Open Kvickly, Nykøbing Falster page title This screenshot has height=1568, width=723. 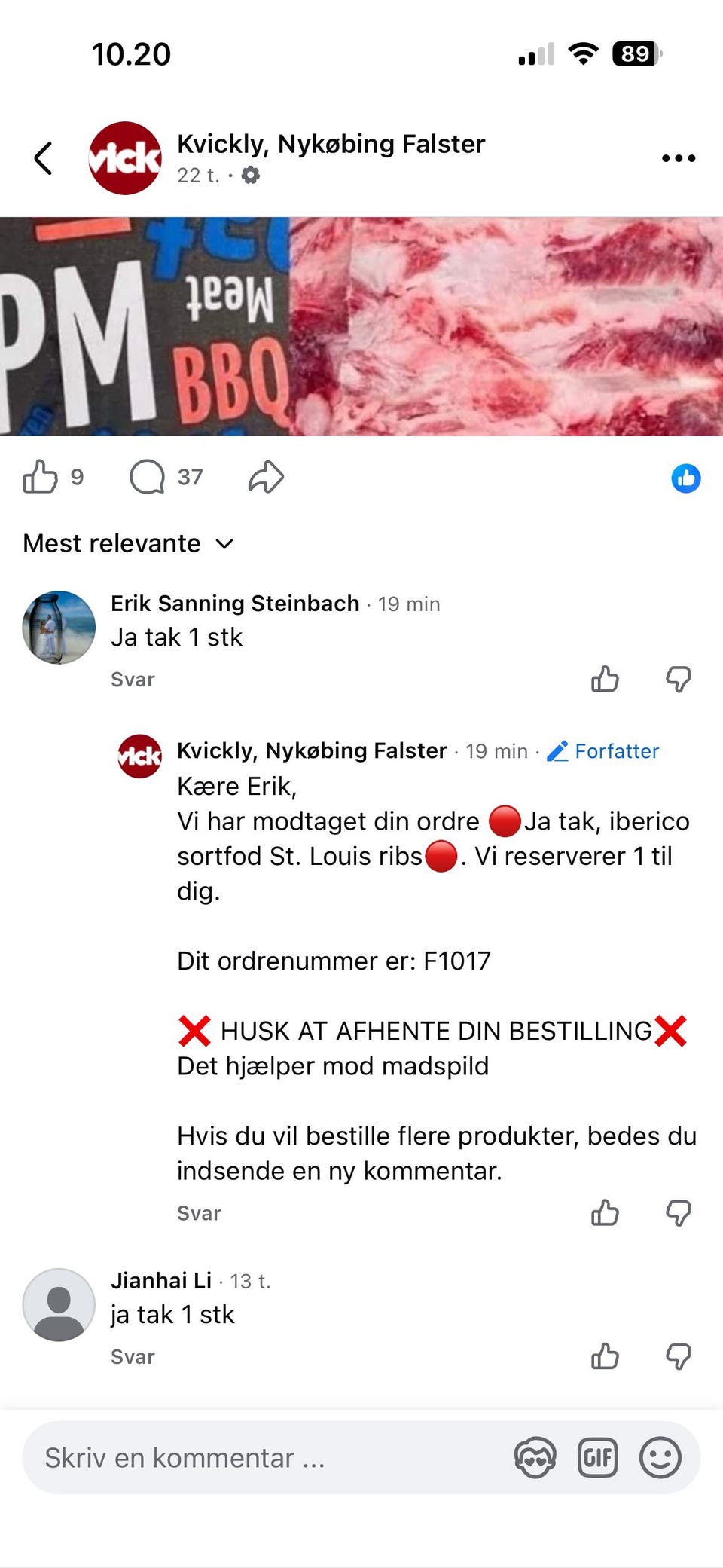331,144
